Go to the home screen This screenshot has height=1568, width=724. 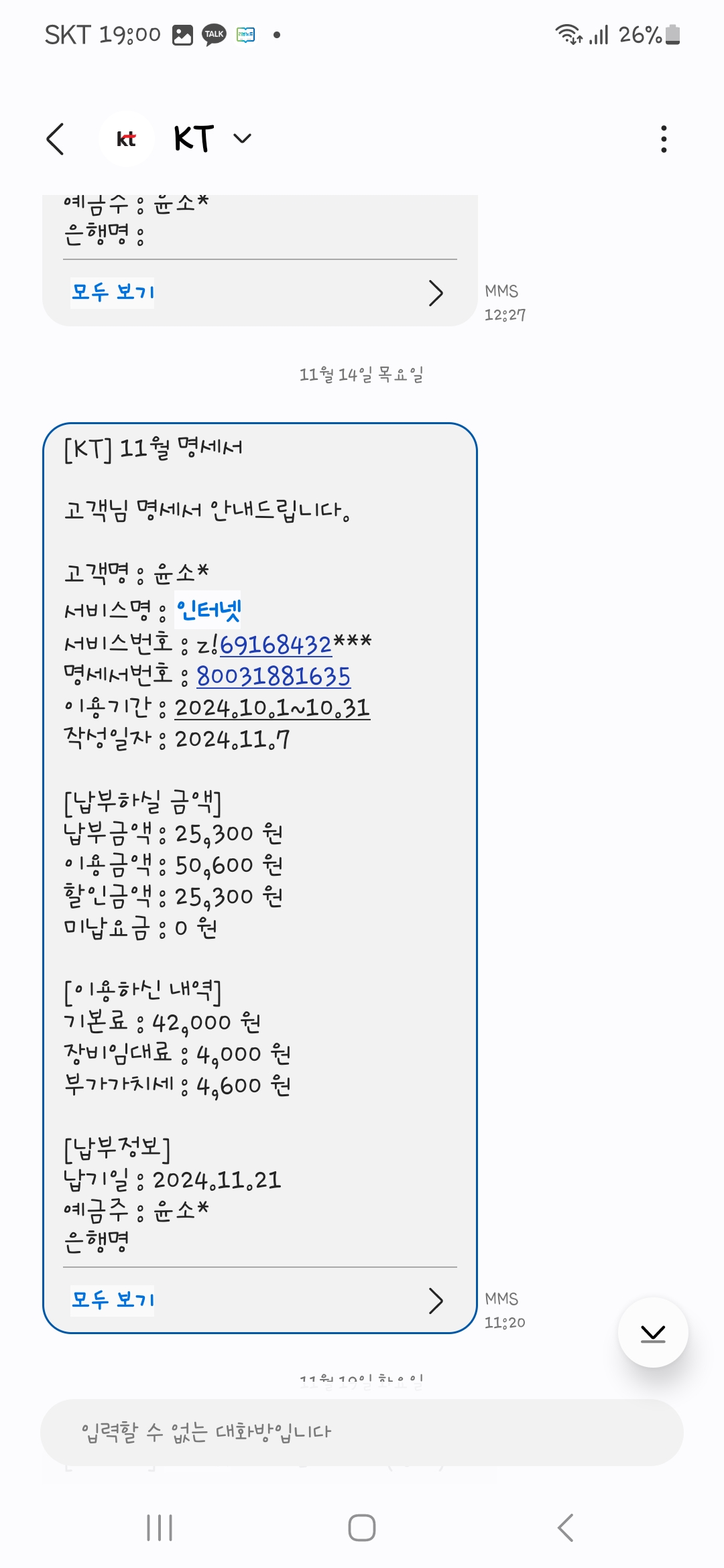[361, 1528]
